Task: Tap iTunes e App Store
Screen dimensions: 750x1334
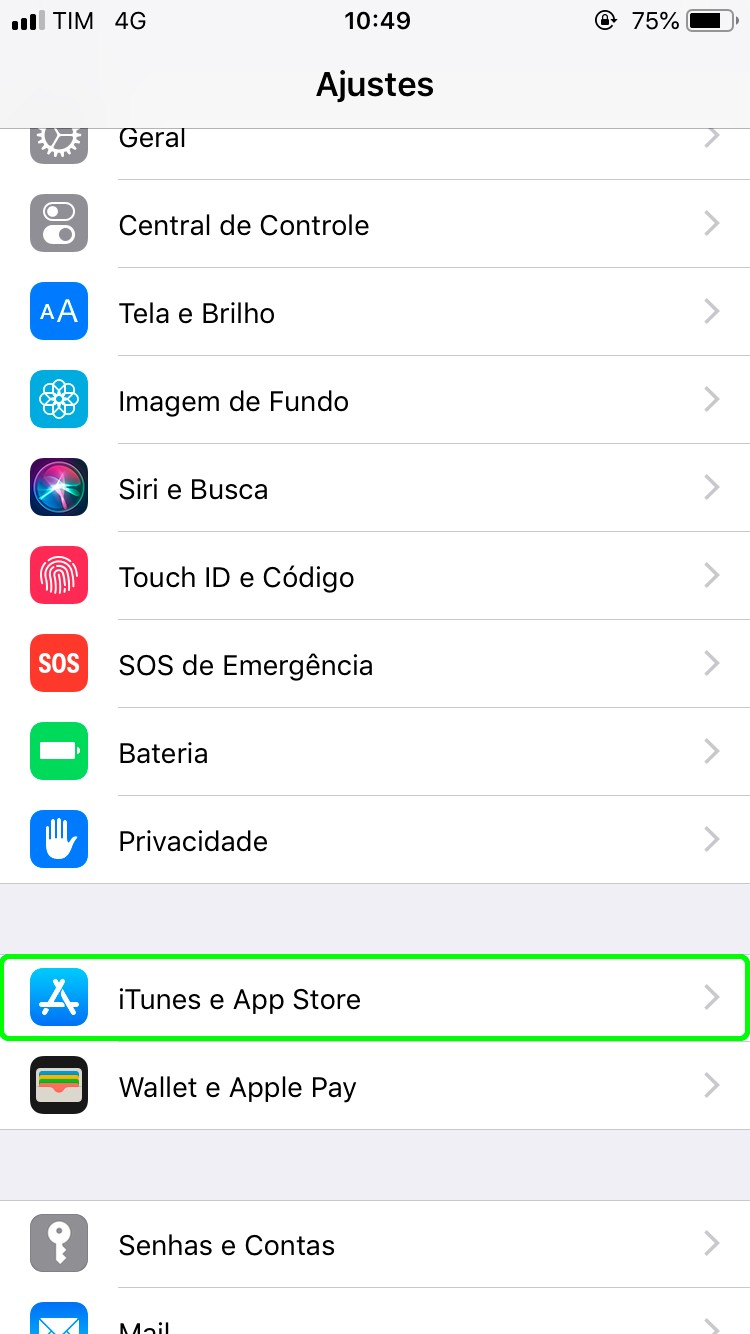Action: click(x=375, y=999)
